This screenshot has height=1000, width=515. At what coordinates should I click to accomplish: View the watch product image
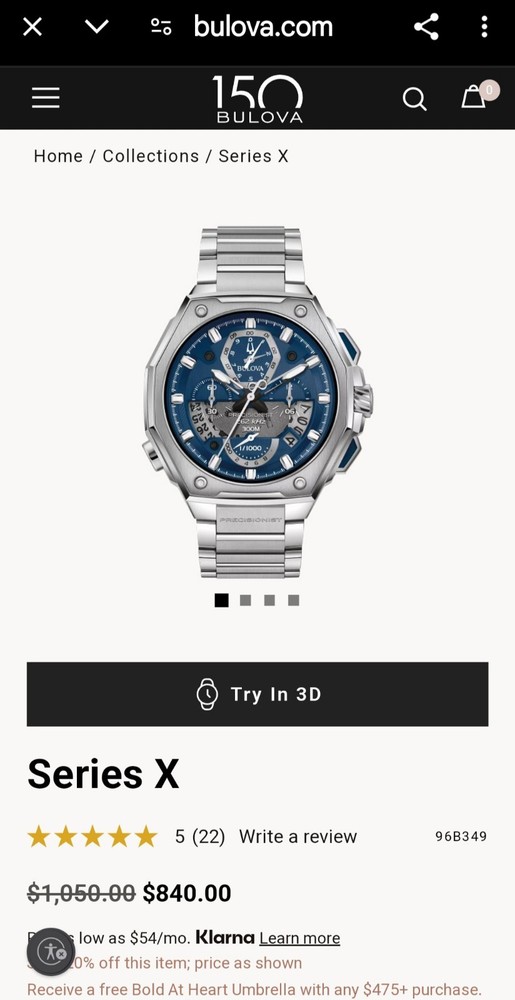[x=258, y=402]
